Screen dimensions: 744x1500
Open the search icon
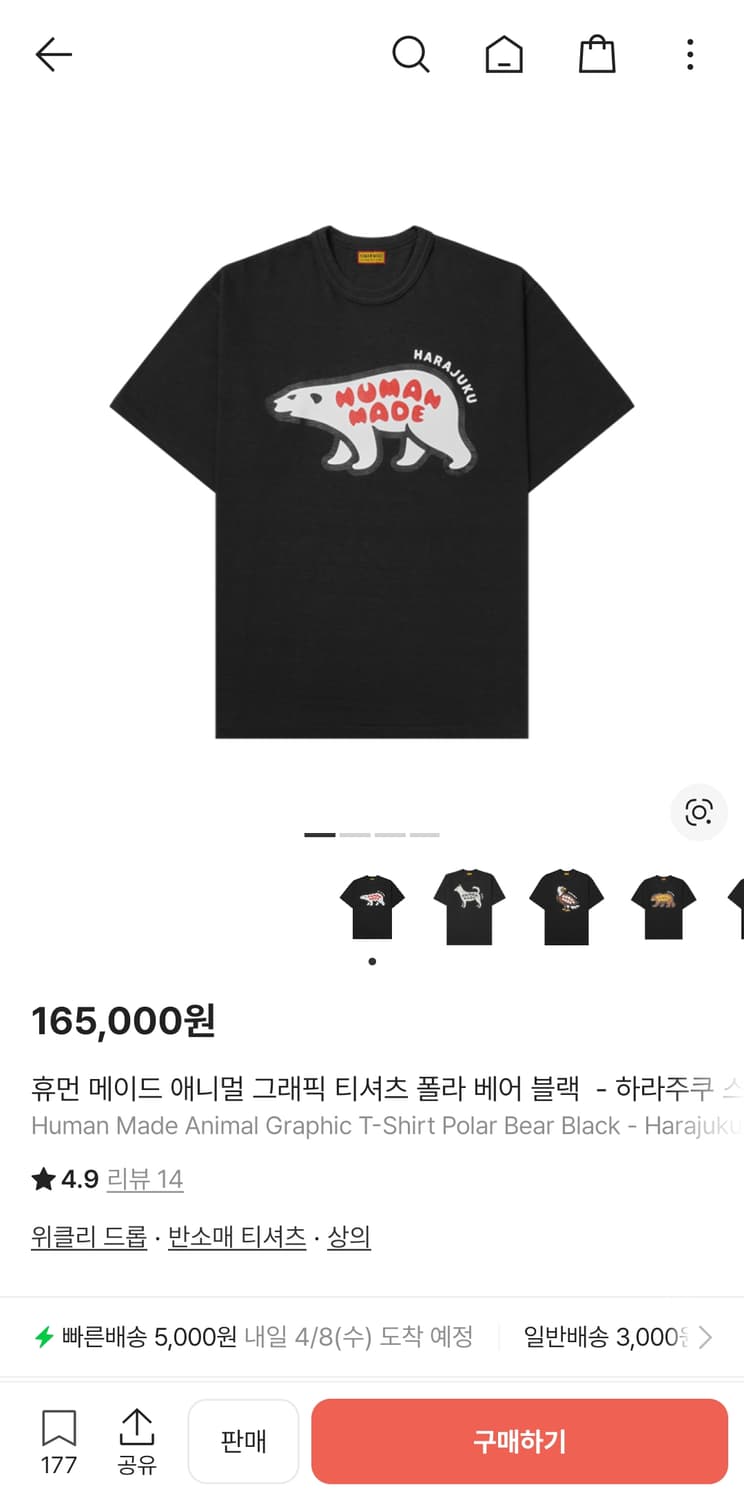click(x=411, y=55)
